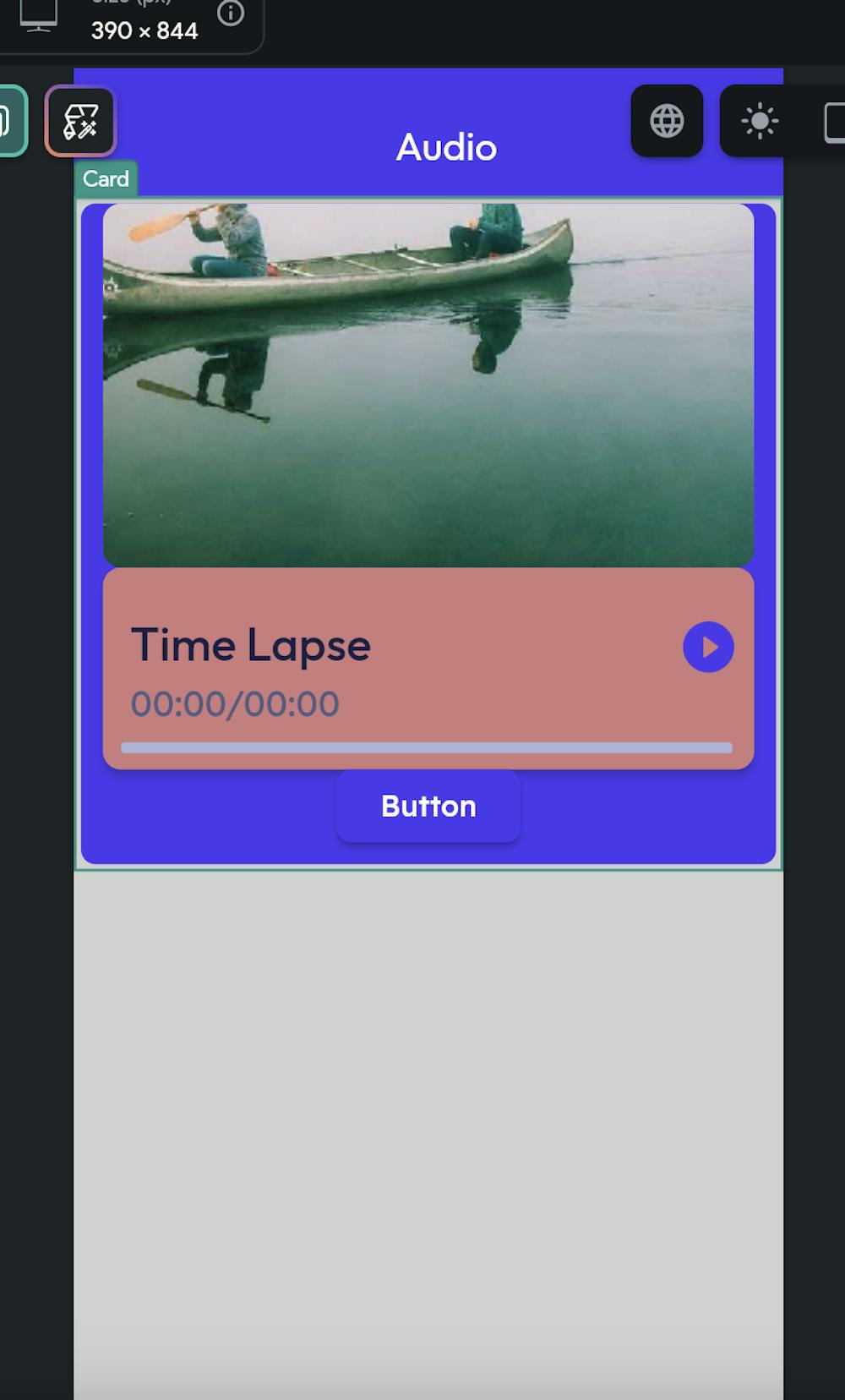Tap the Button below the audio player
Viewport: 845px width, 1400px height.
pos(428,807)
